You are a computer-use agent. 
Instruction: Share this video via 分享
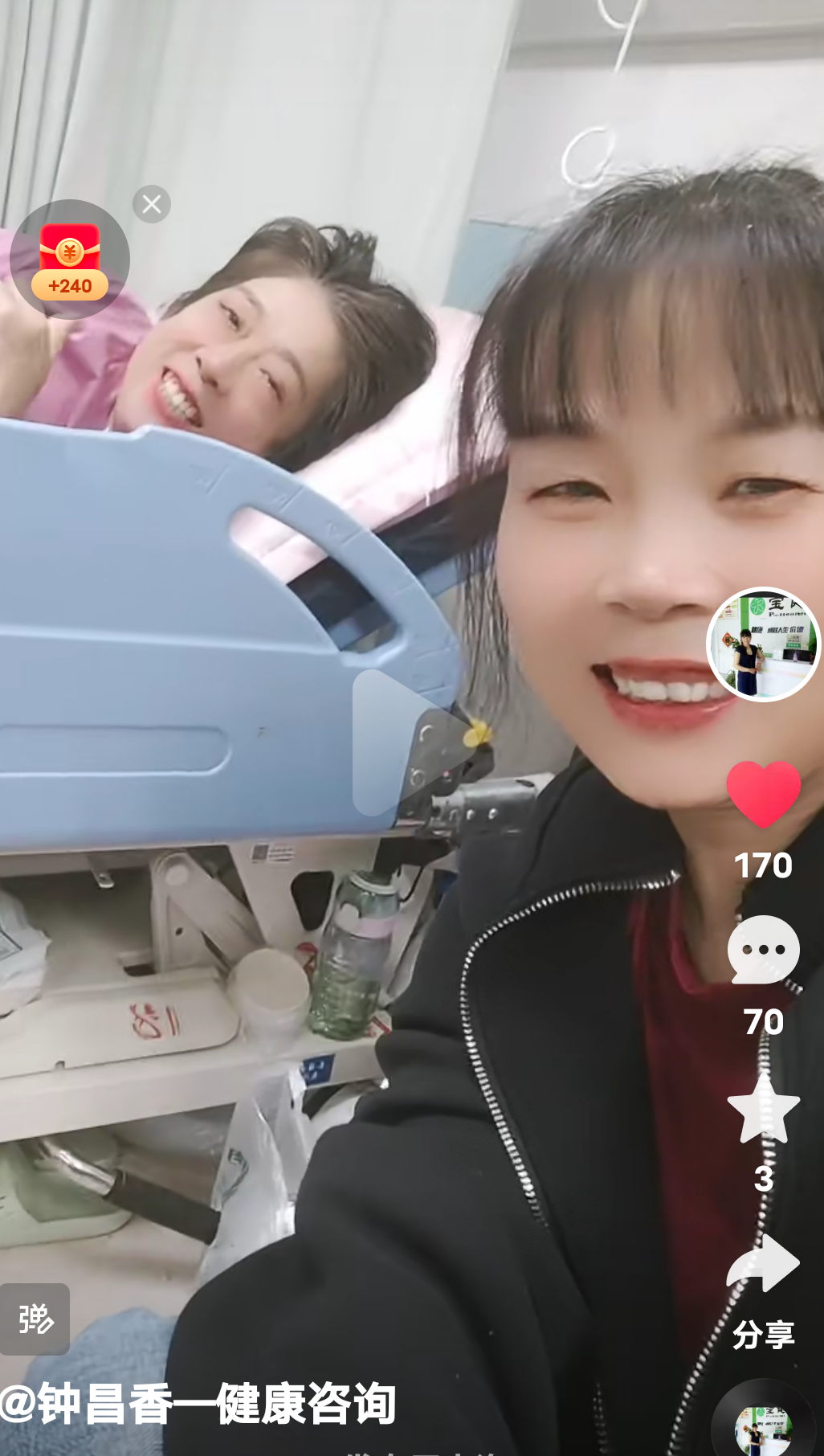click(x=763, y=1265)
